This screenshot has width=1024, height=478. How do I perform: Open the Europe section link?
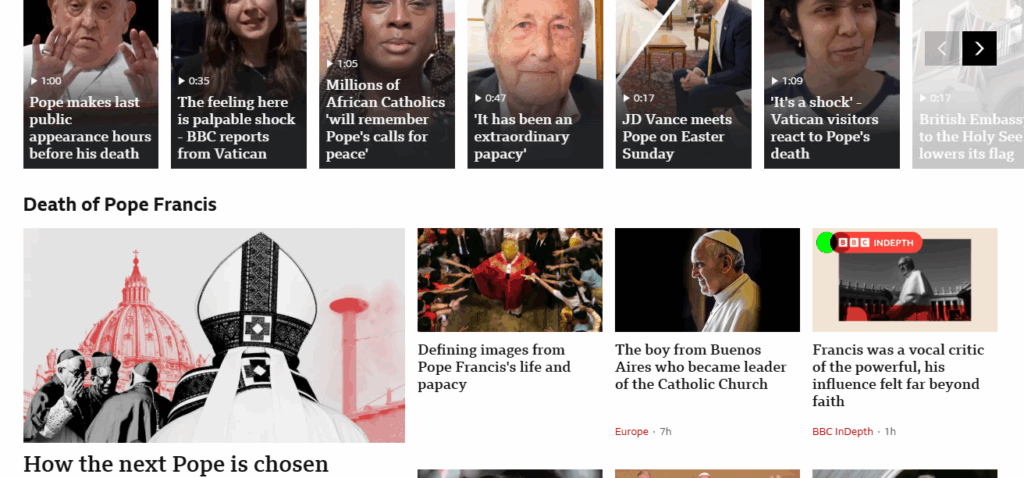click(x=631, y=432)
